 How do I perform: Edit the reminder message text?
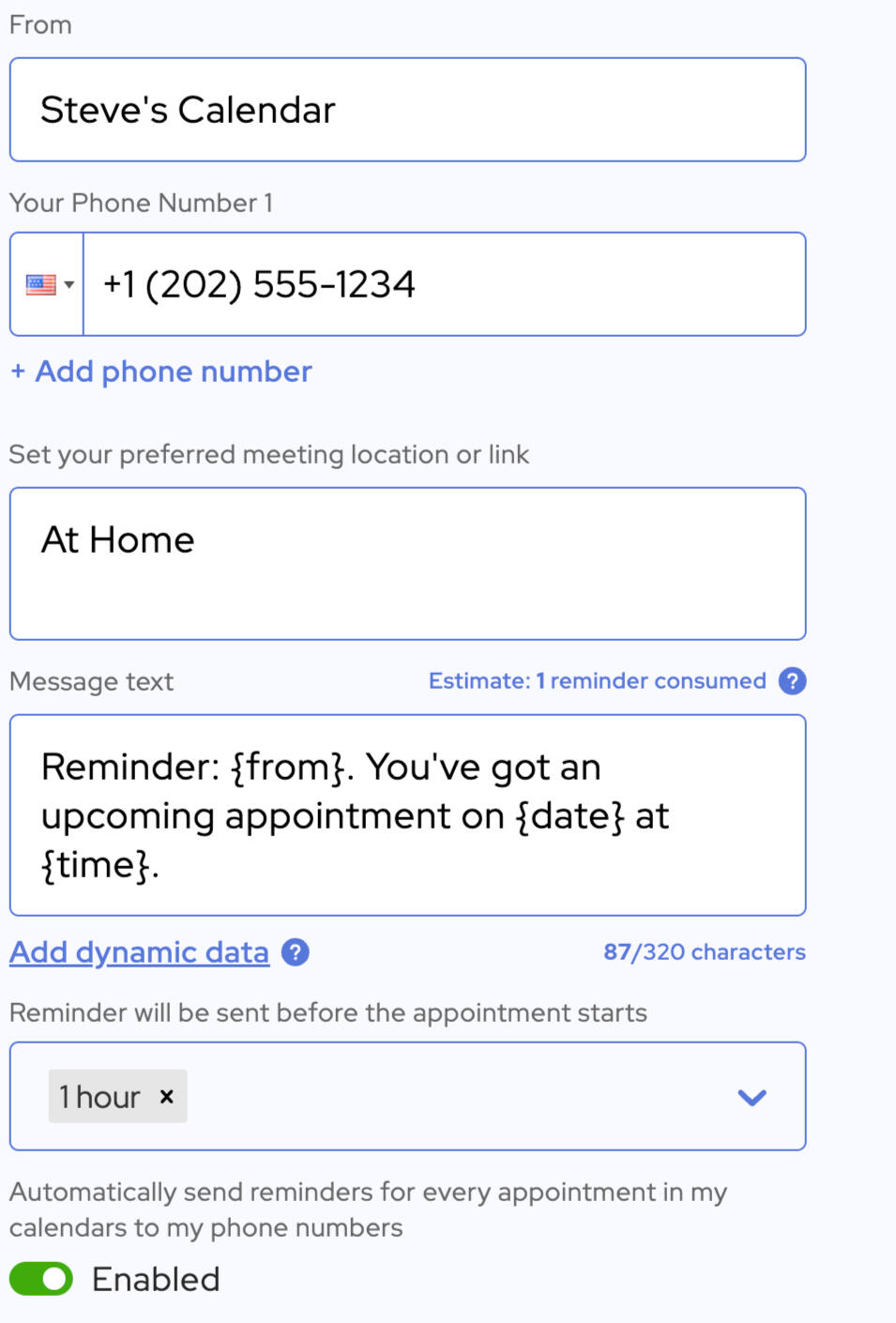(x=407, y=814)
